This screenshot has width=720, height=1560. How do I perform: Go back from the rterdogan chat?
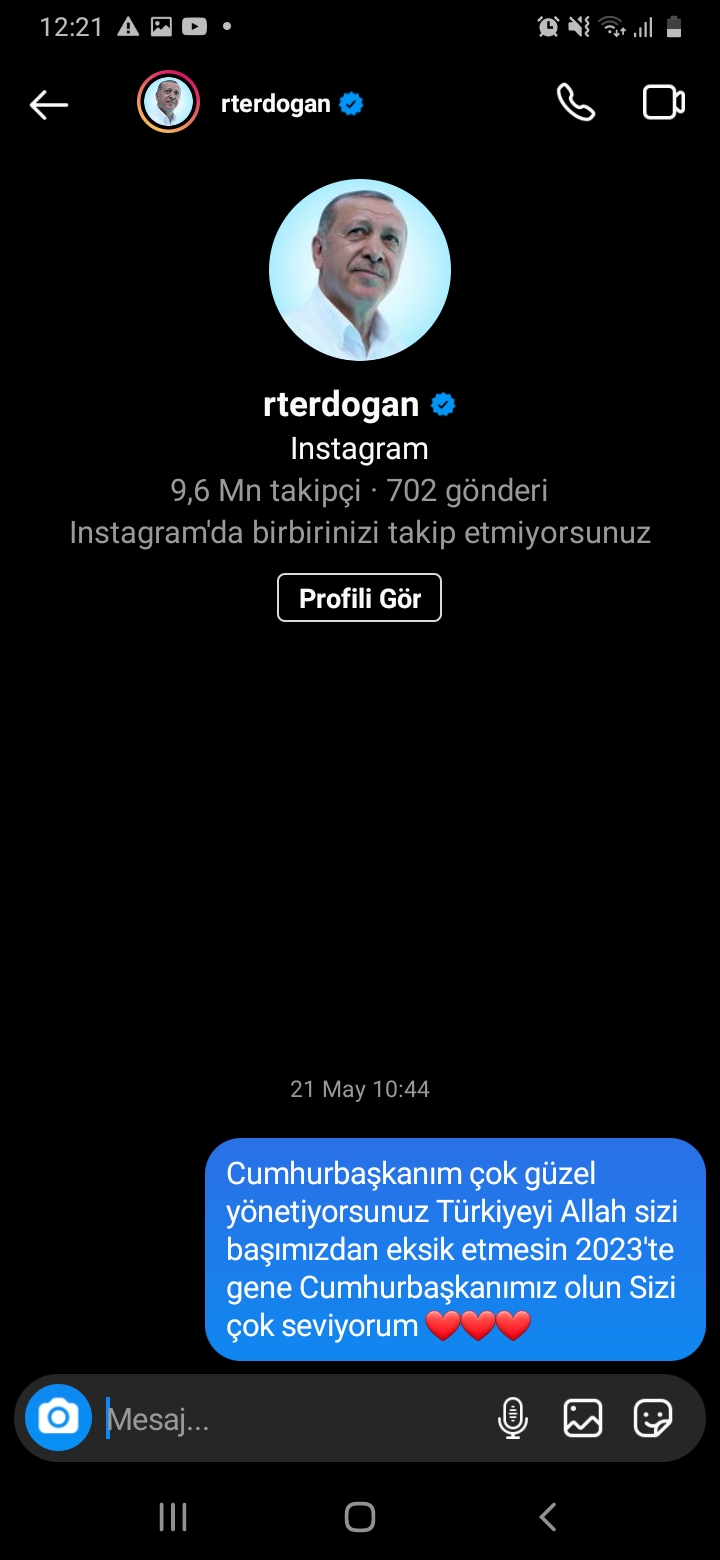[x=48, y=104]
